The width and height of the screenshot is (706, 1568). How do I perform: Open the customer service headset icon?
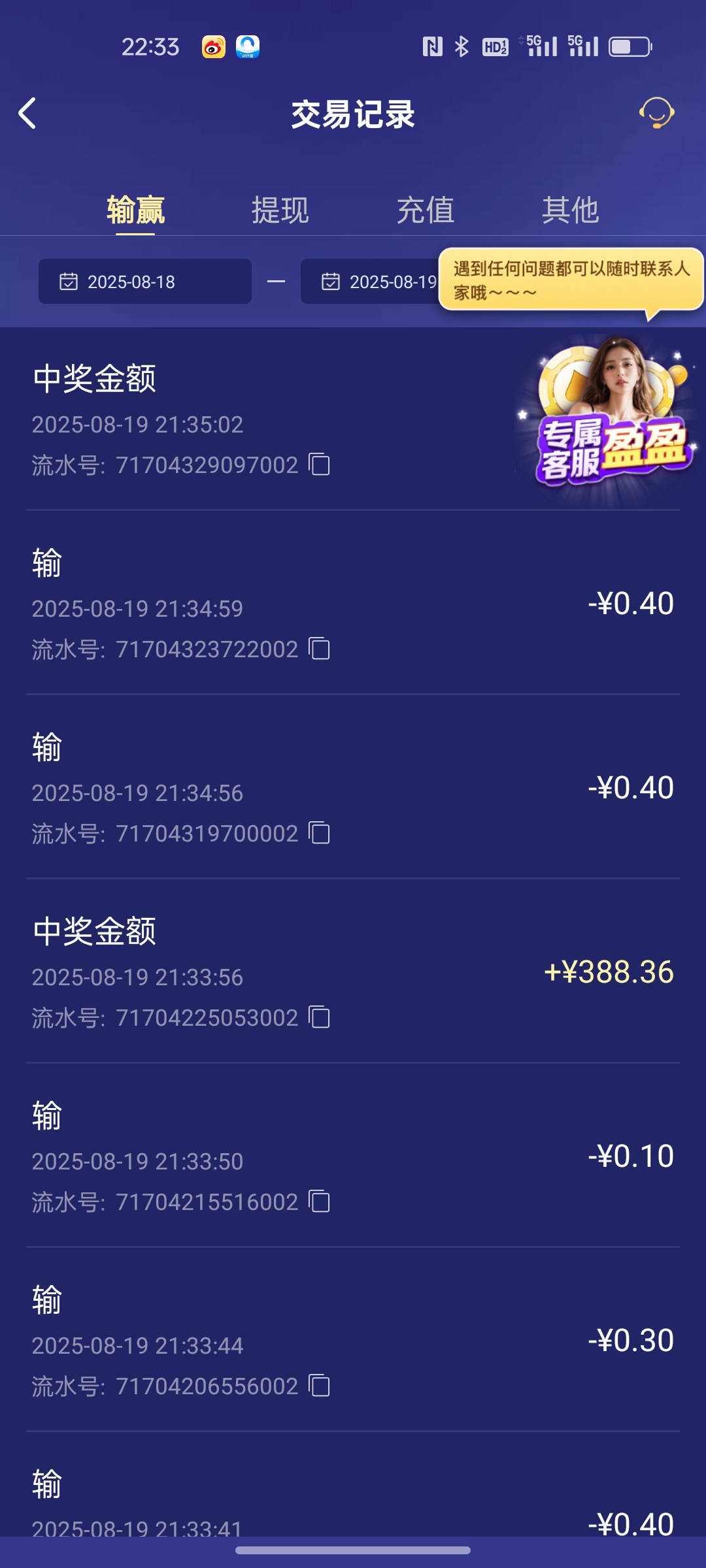tap(656, 114)
